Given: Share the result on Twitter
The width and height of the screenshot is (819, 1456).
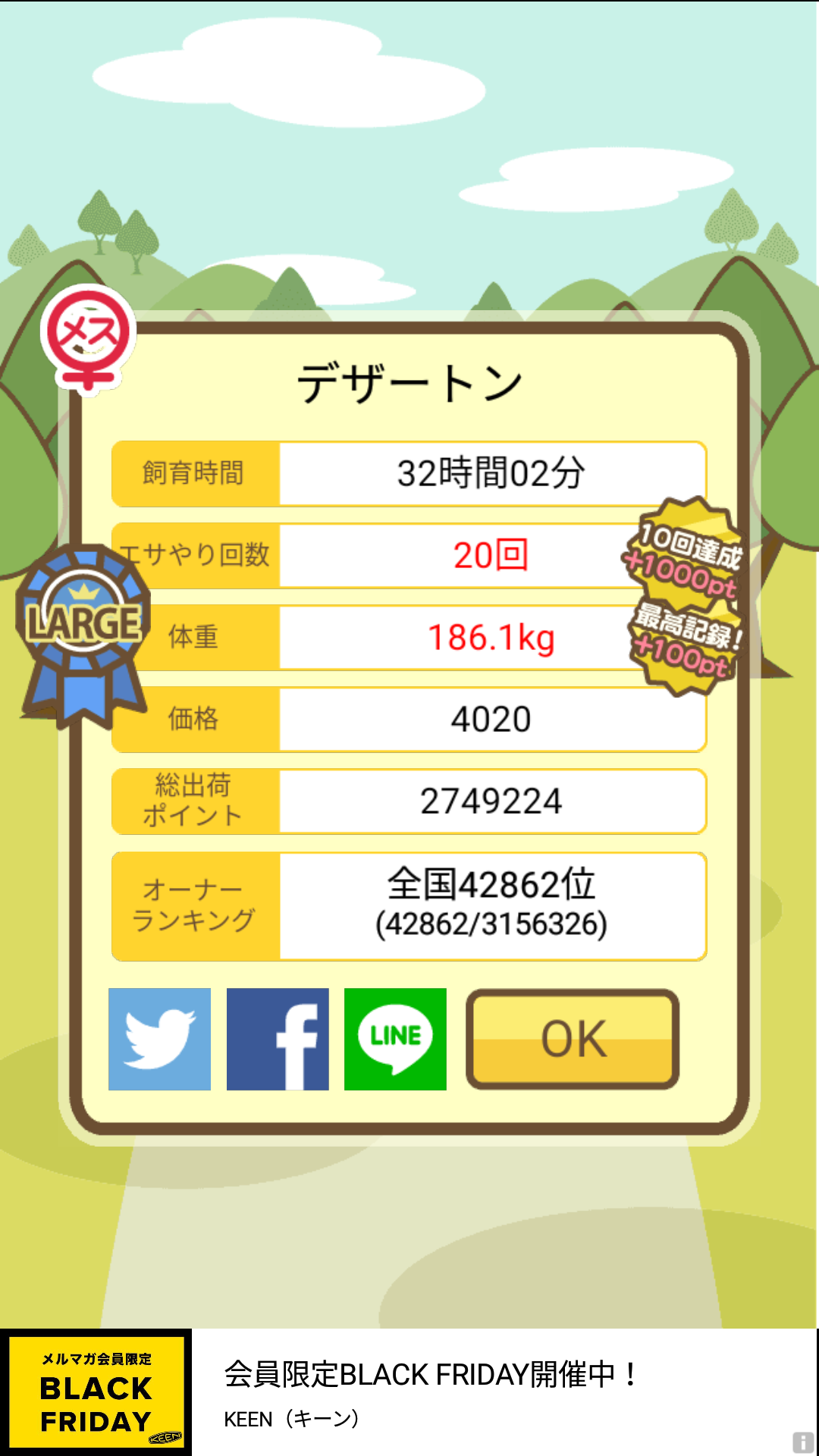Looking at the screenshot, I should [159, 1039].
